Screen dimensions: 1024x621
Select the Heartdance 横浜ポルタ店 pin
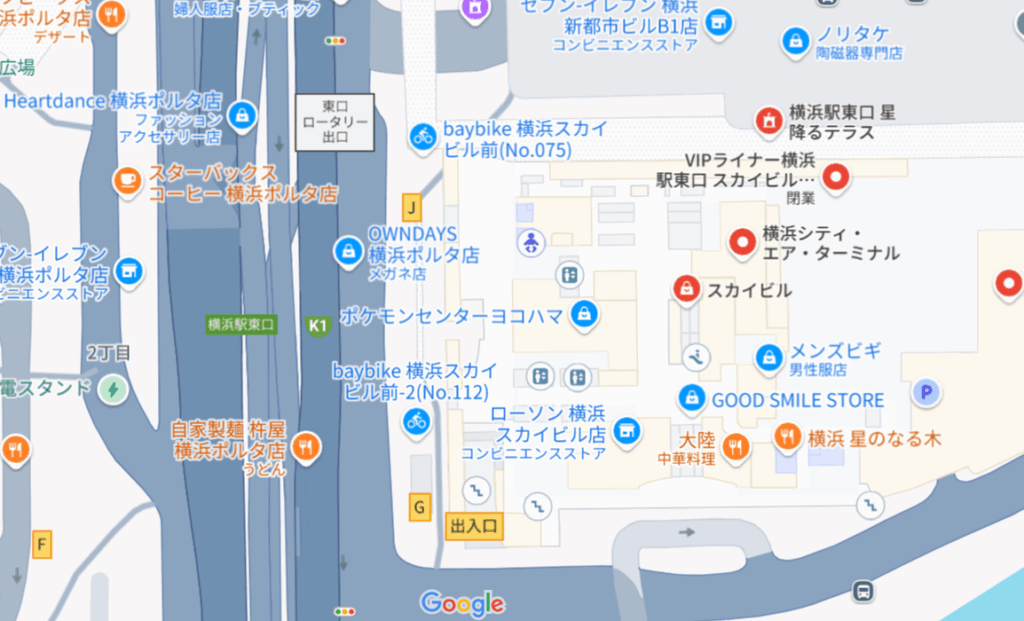click(240, 115)
